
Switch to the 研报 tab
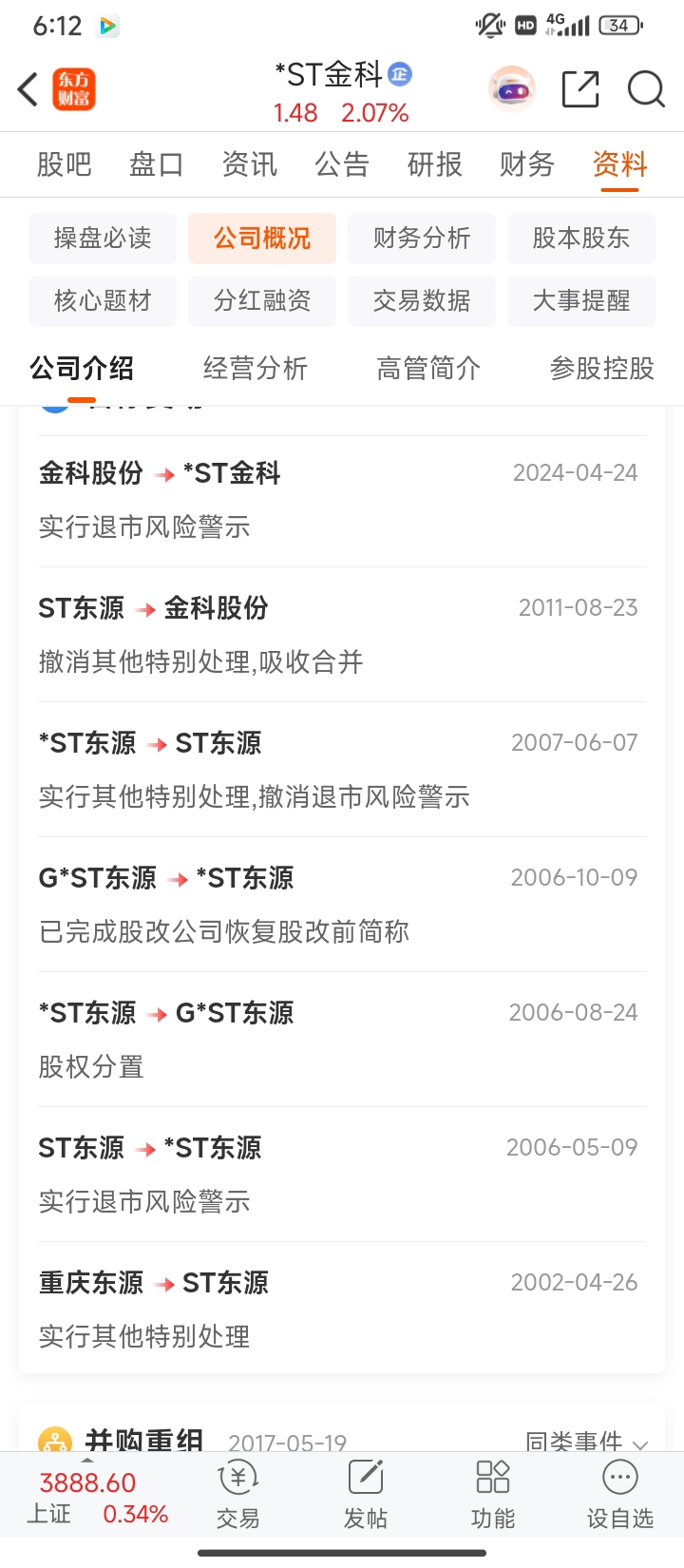[x=435, y=164]
